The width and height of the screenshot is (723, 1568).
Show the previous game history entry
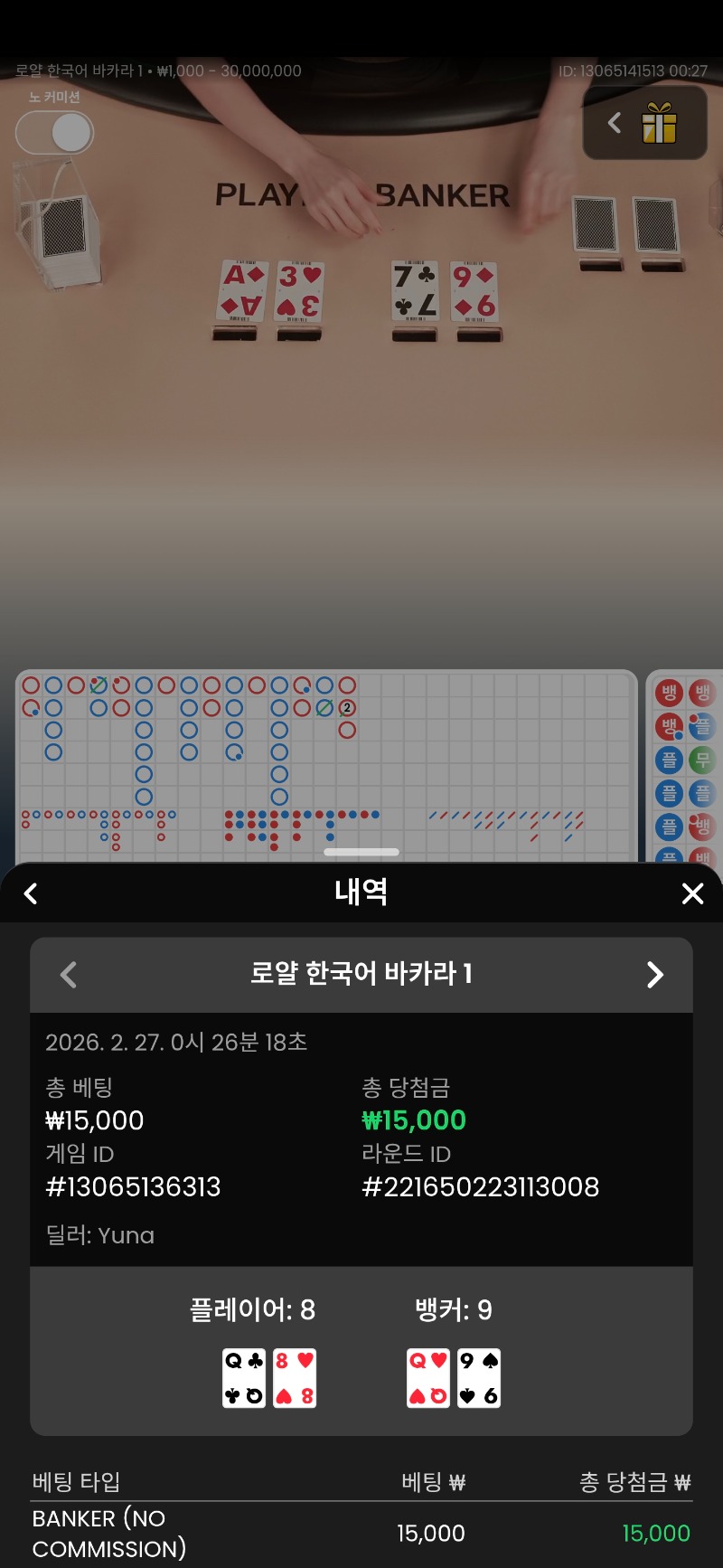point(69,975)
